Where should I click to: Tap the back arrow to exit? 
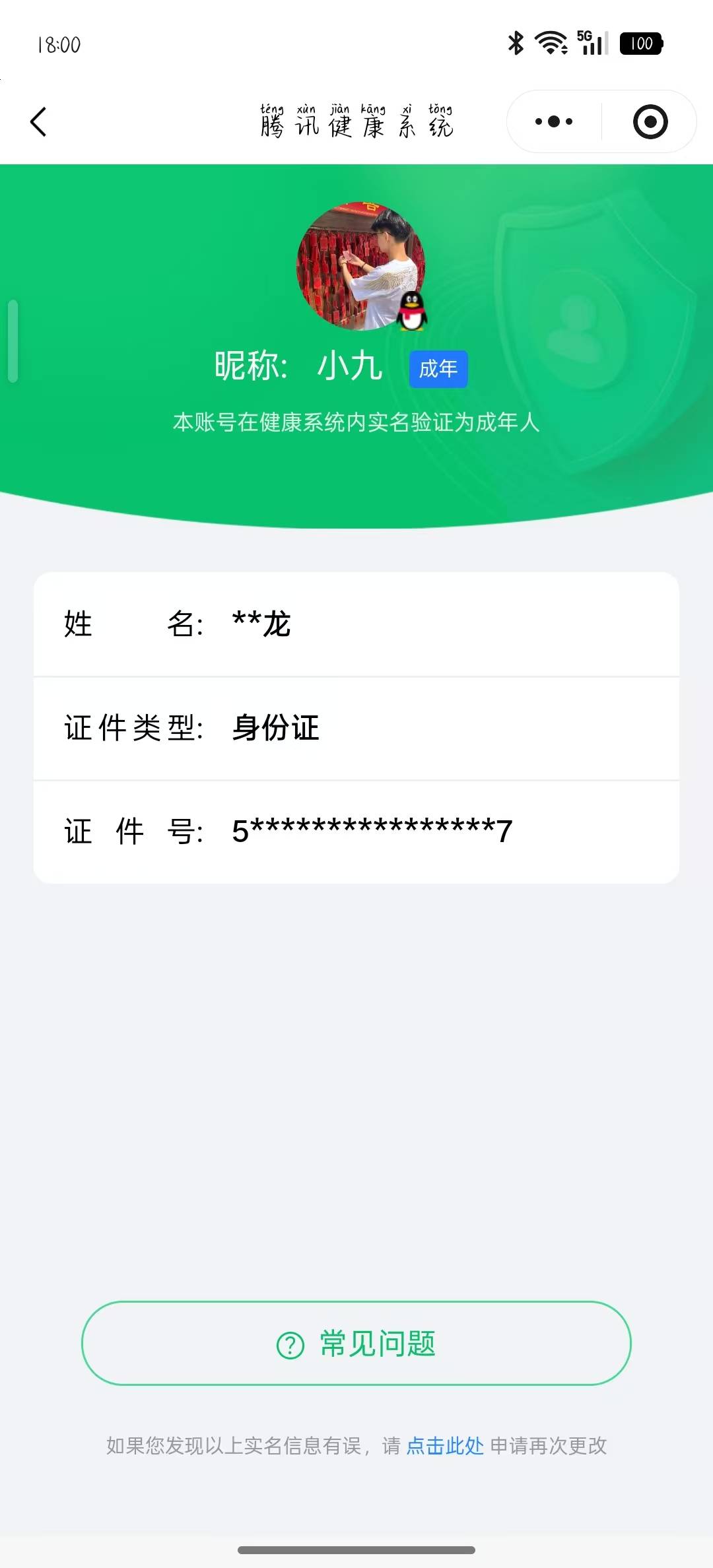[38, 121]
